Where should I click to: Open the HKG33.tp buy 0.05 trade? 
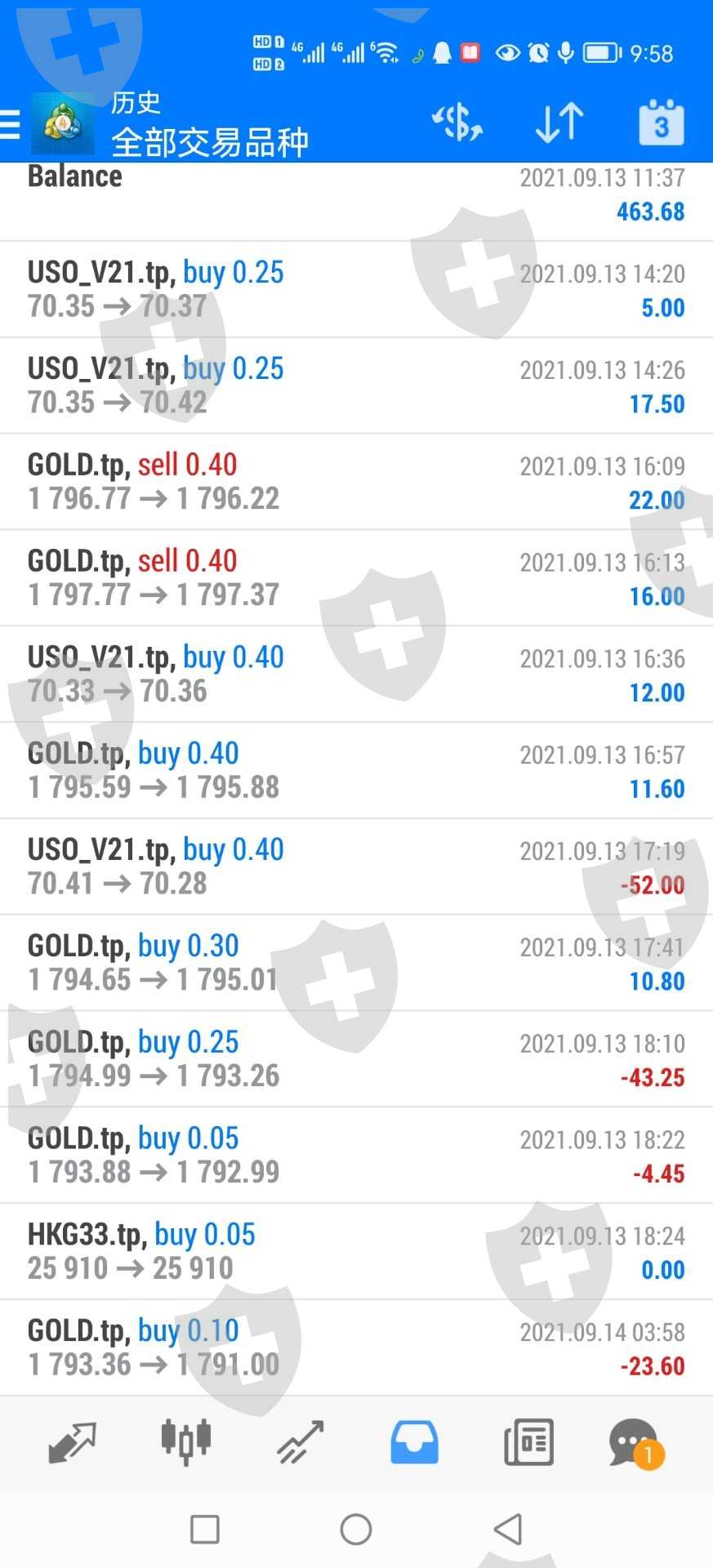pos(356,1251)
